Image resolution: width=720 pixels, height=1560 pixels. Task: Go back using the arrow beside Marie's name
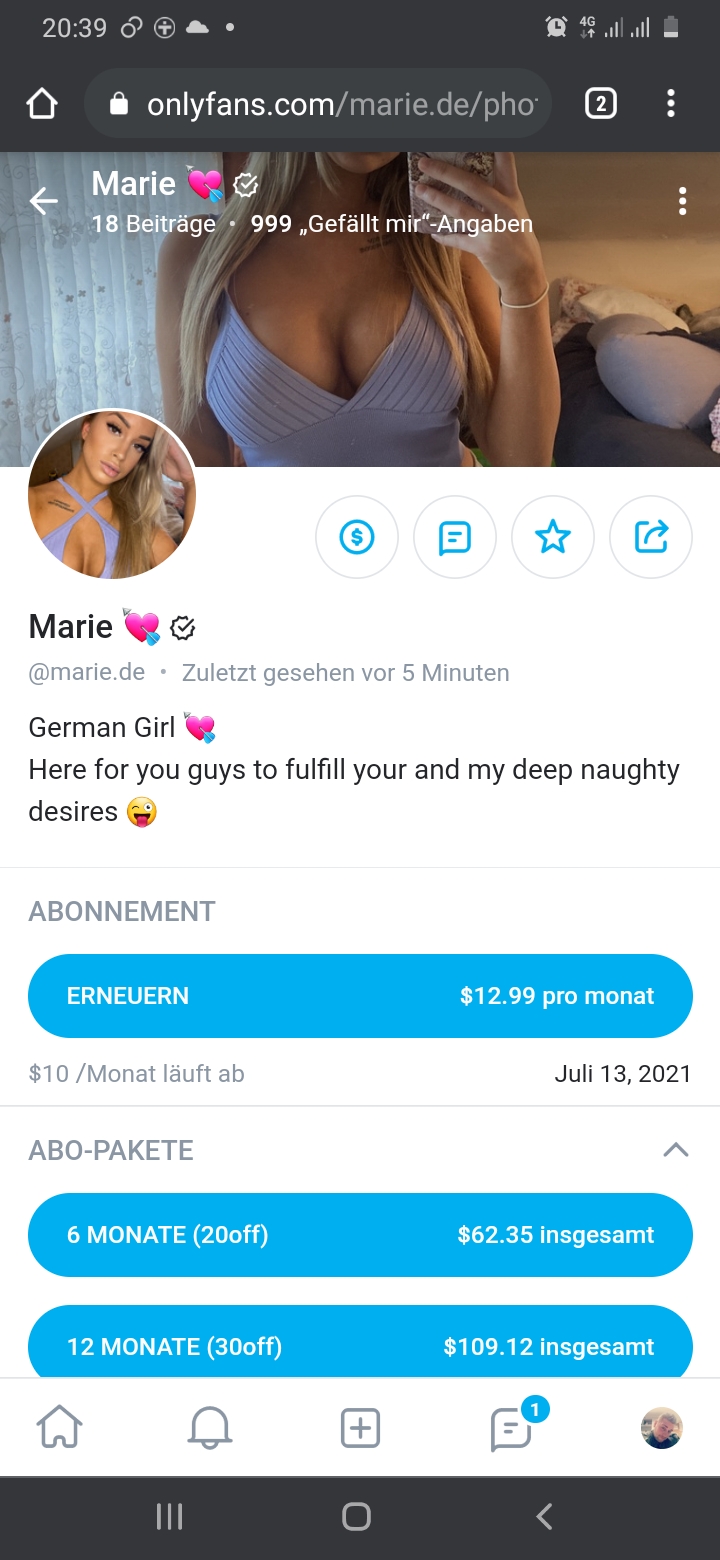(43, 200)
